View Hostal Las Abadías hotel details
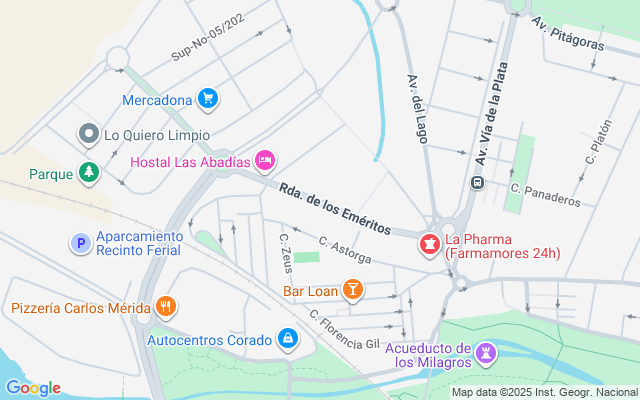The width and height of the screenshot is (640, 400). [x=265, y=160]
